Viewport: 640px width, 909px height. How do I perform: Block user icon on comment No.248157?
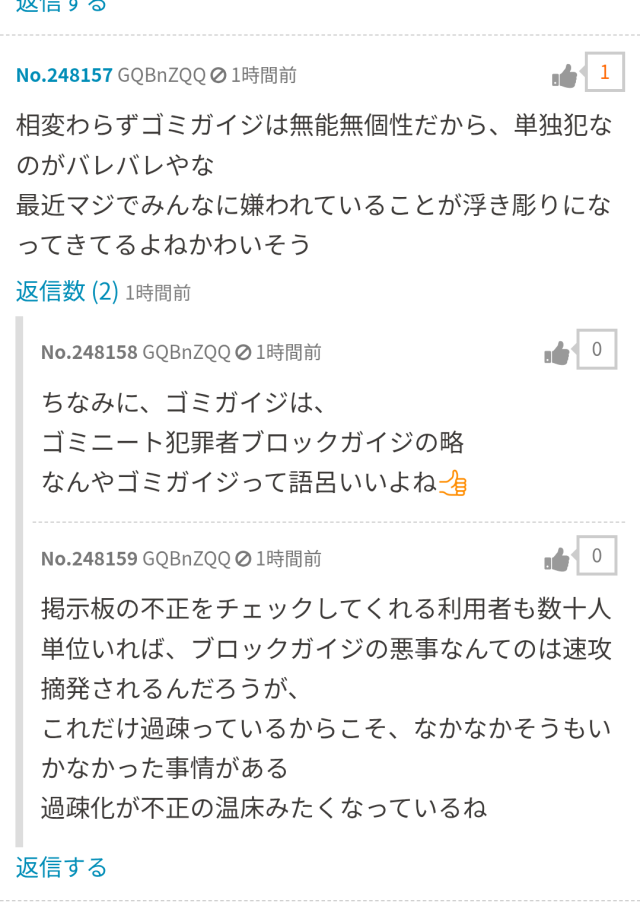218,76
